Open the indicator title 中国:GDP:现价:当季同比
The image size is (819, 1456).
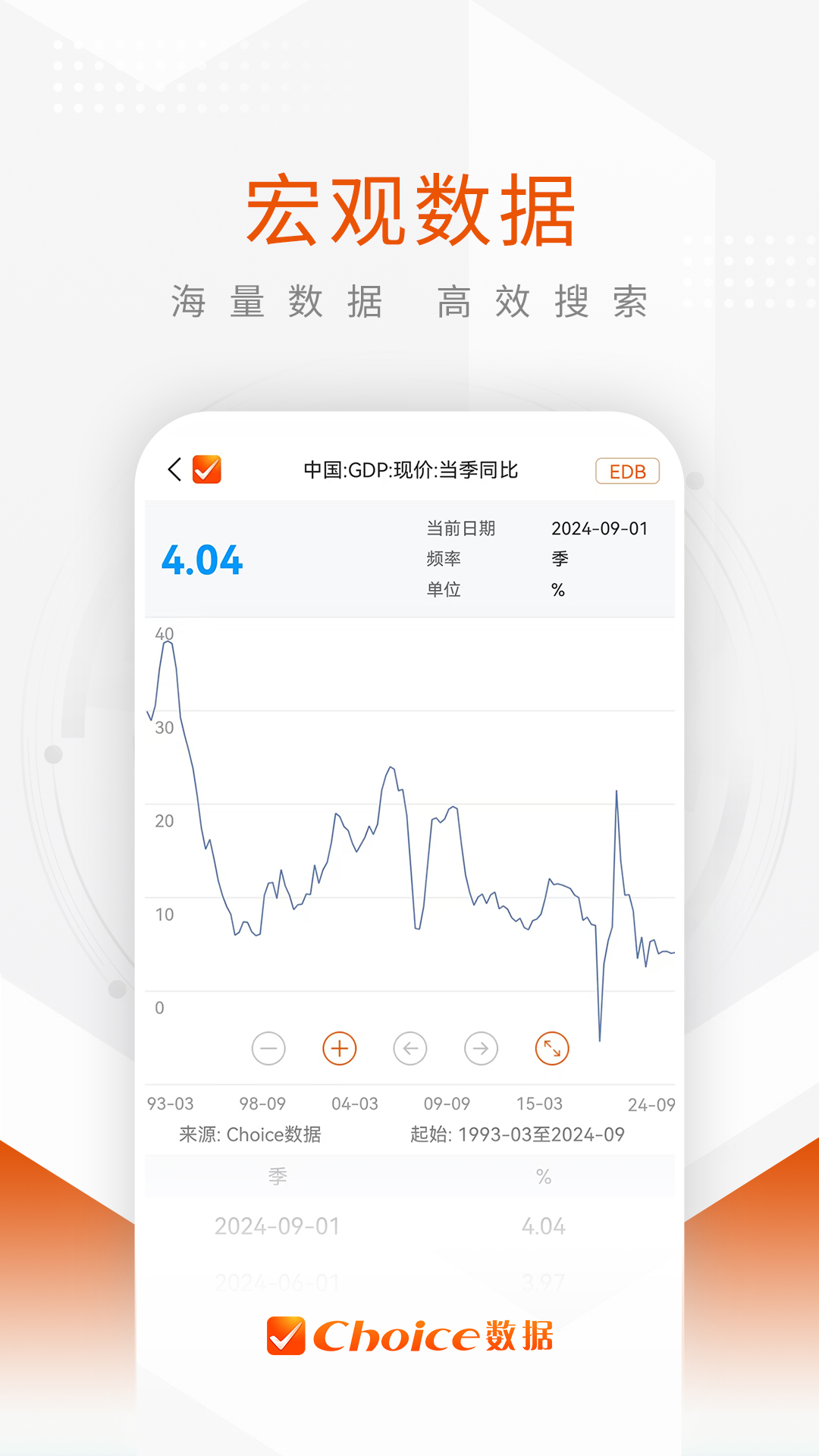tap(409, 470)
